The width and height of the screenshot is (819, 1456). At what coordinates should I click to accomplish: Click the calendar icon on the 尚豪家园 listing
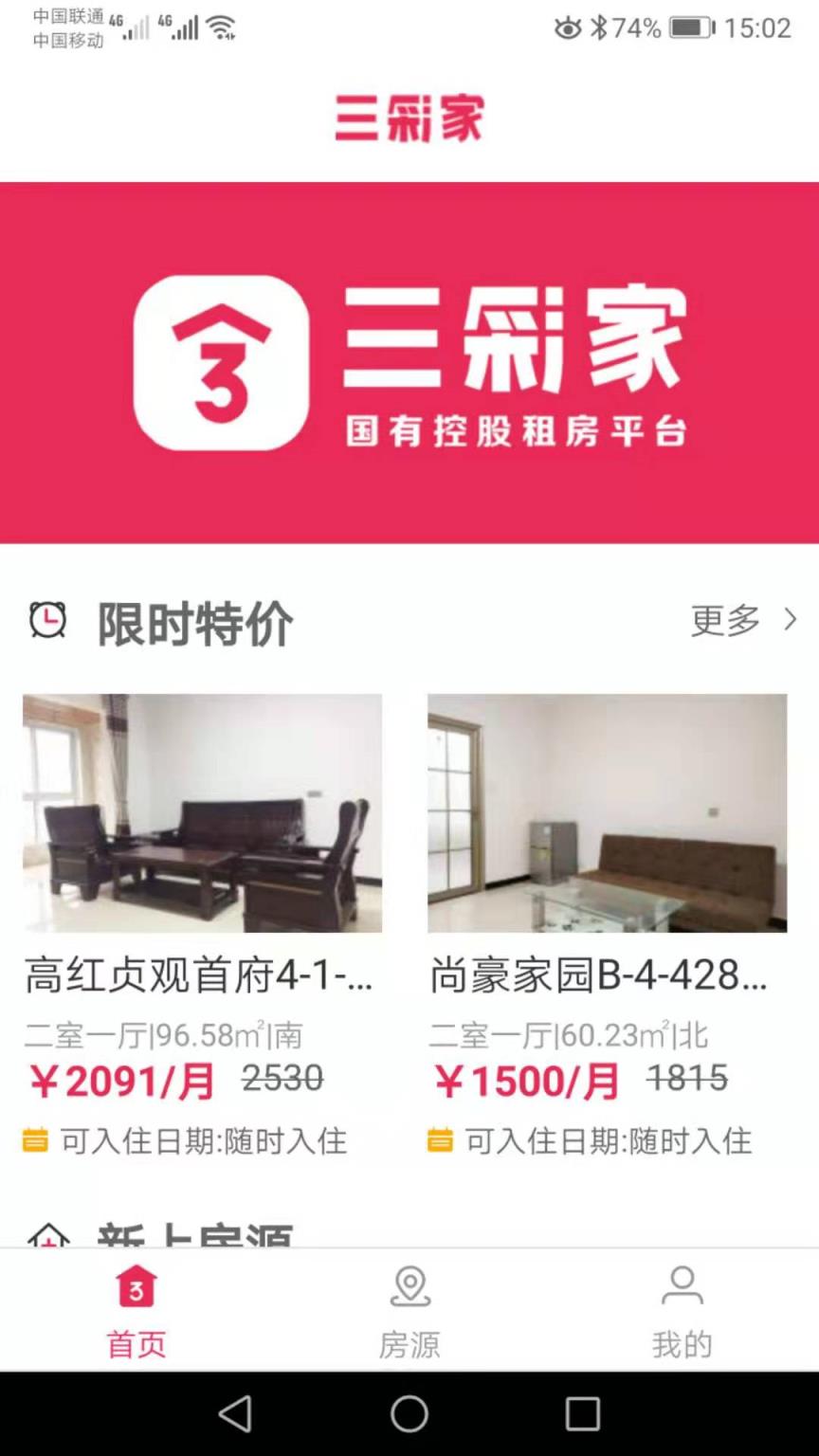point(441,1141)
